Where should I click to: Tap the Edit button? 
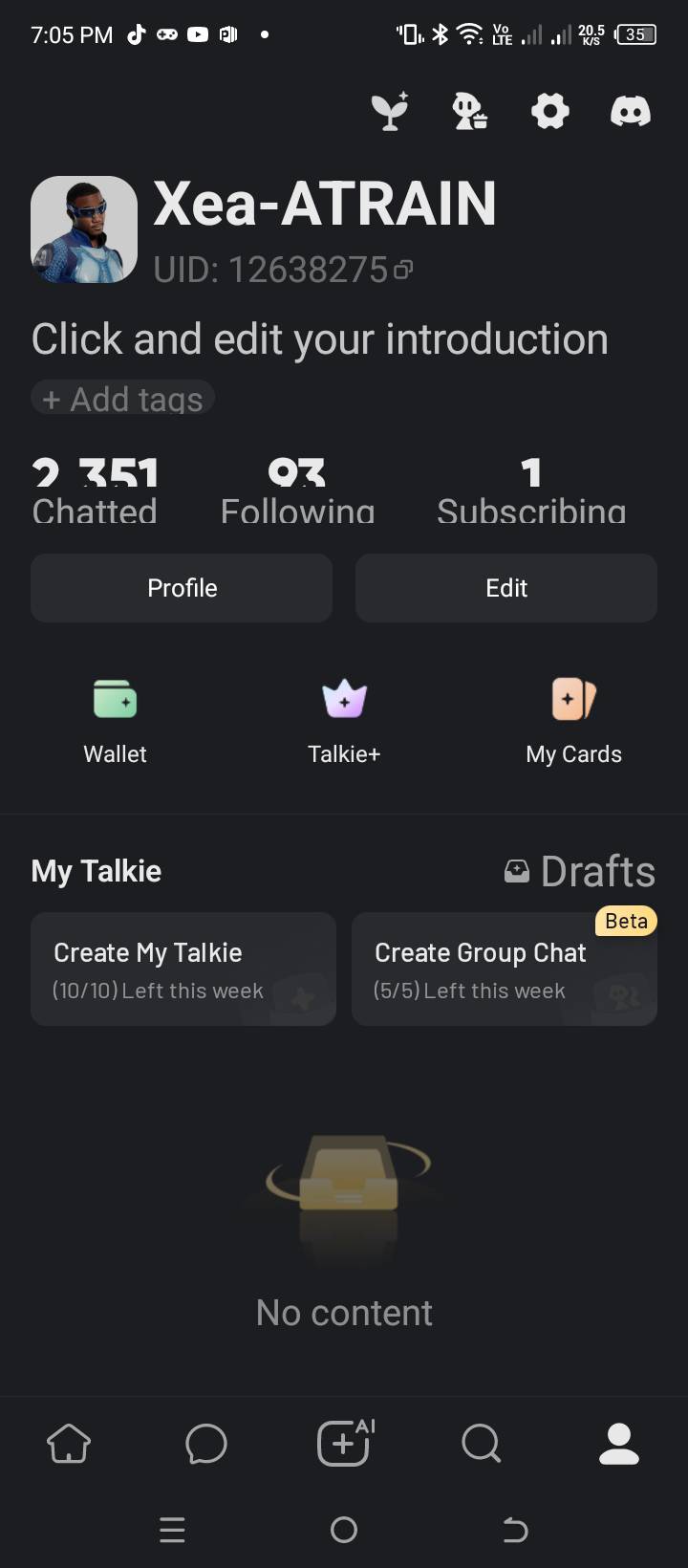coord(506,588)
